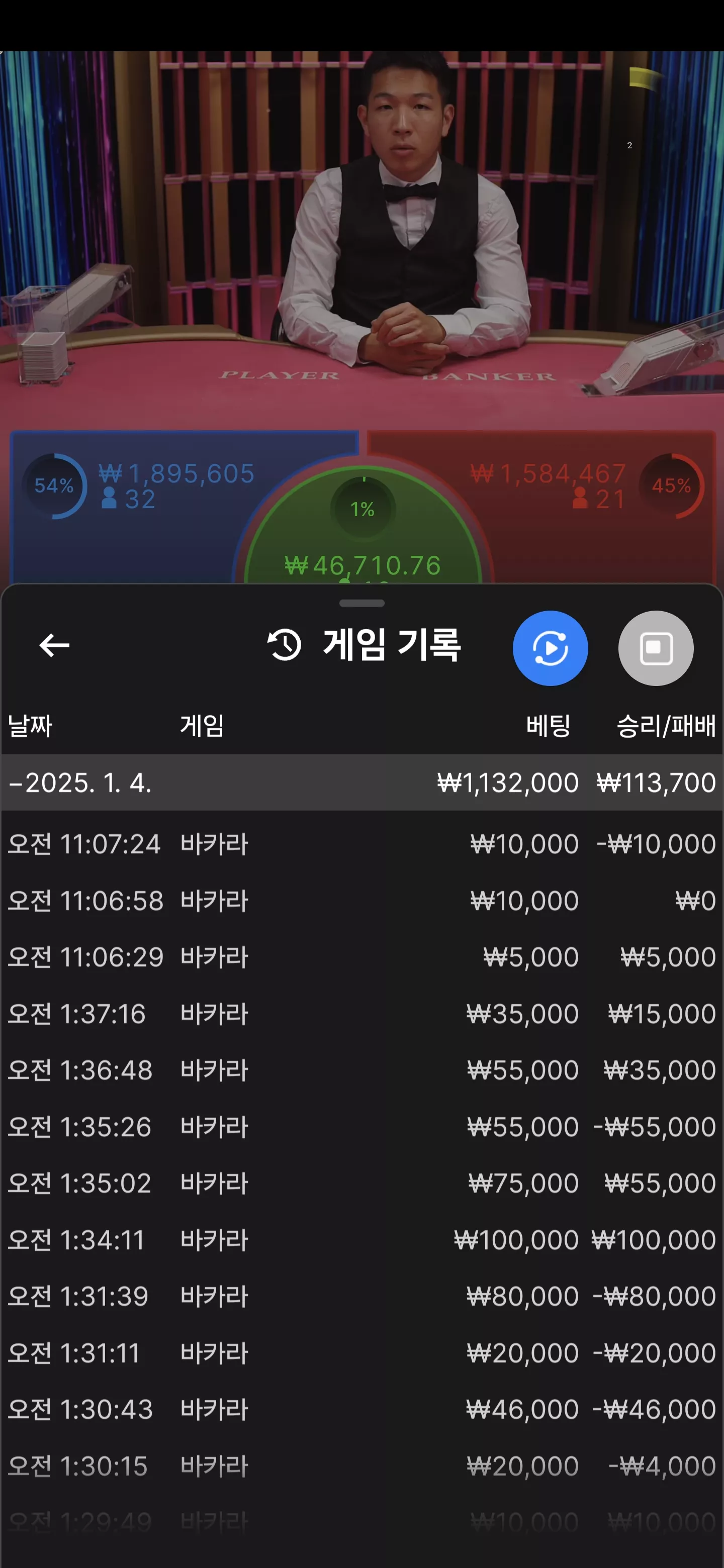Select the 오전 1:31:39 바카라 row
Image resolution: width=724 pixels, height=1568 pixels.
[x=361, y=1297]
